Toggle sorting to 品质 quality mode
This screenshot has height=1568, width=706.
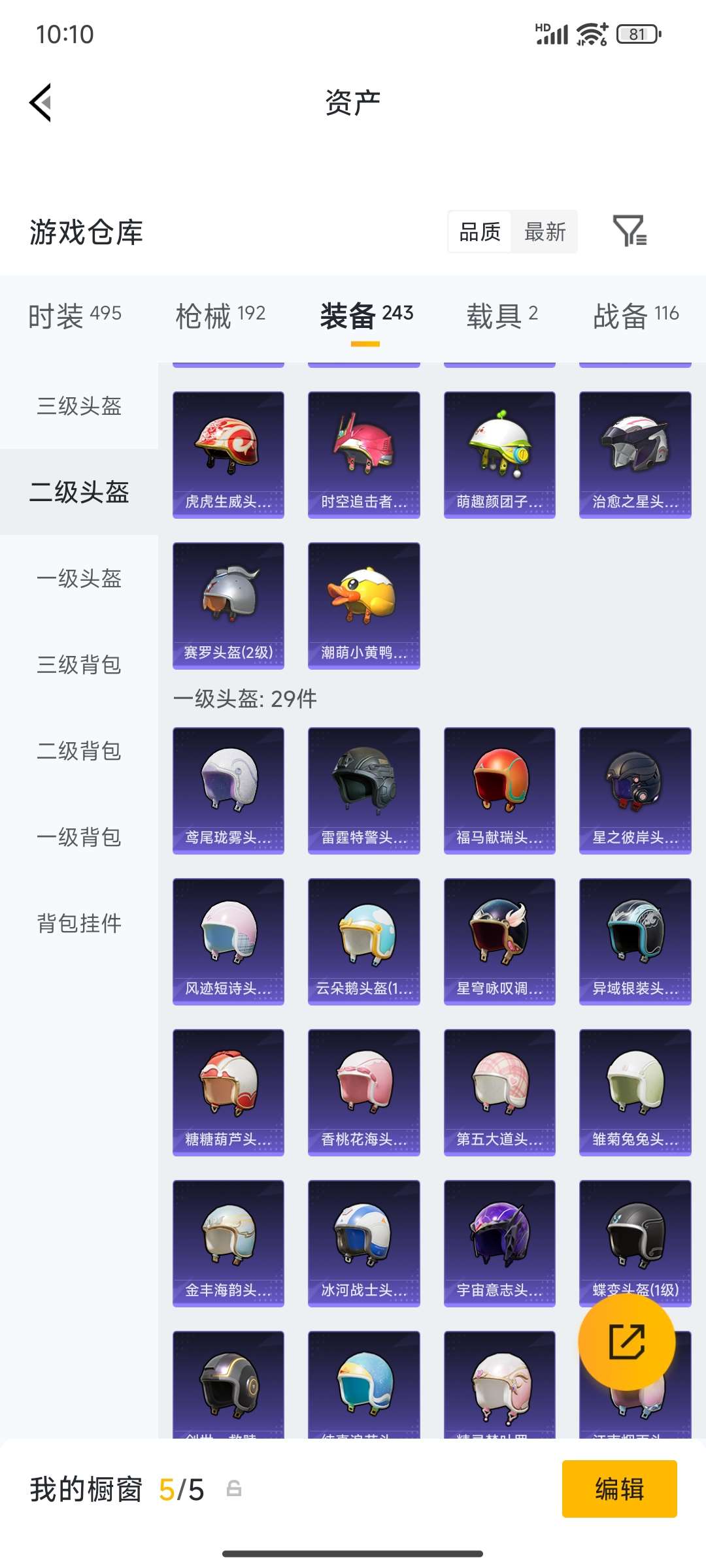tap(479, 232)
